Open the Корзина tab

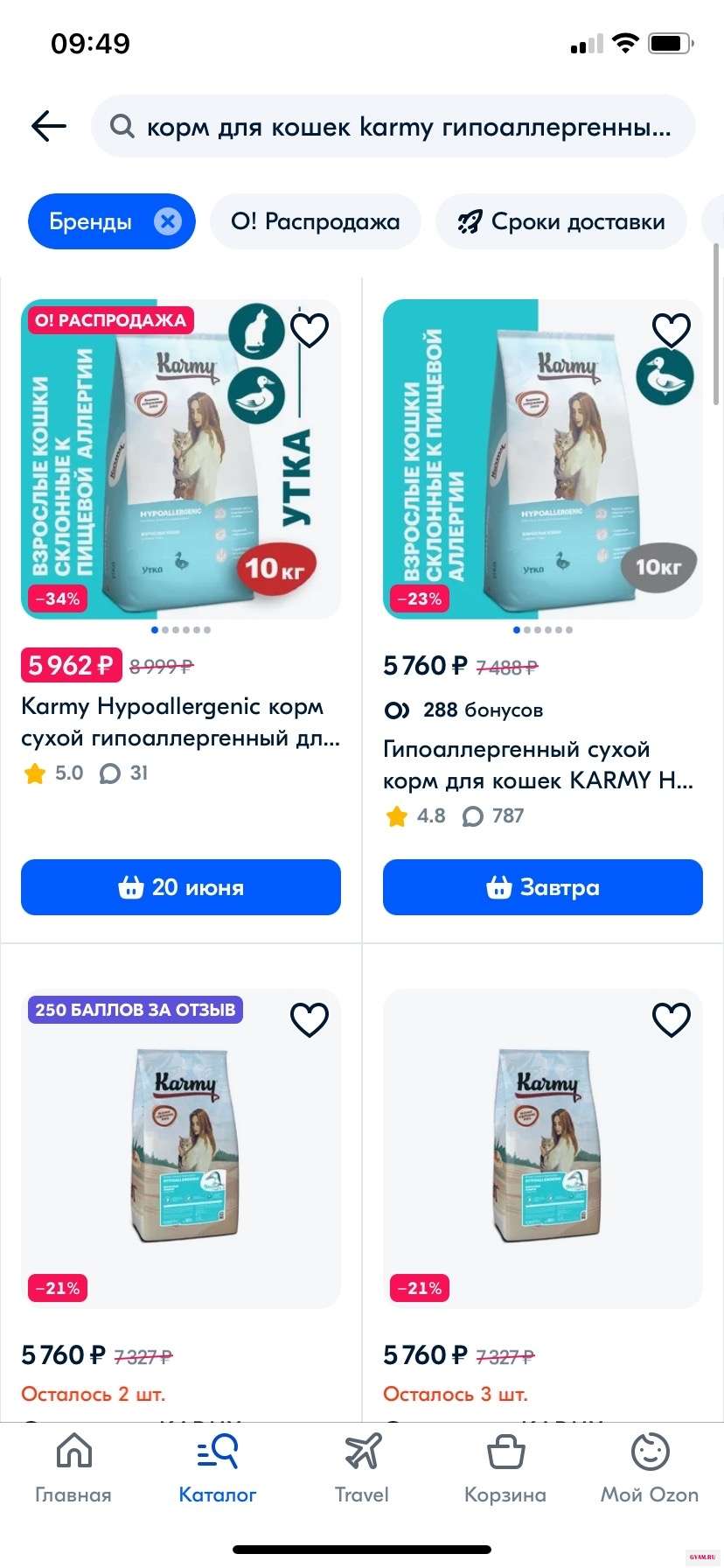tap(505, 1470)
